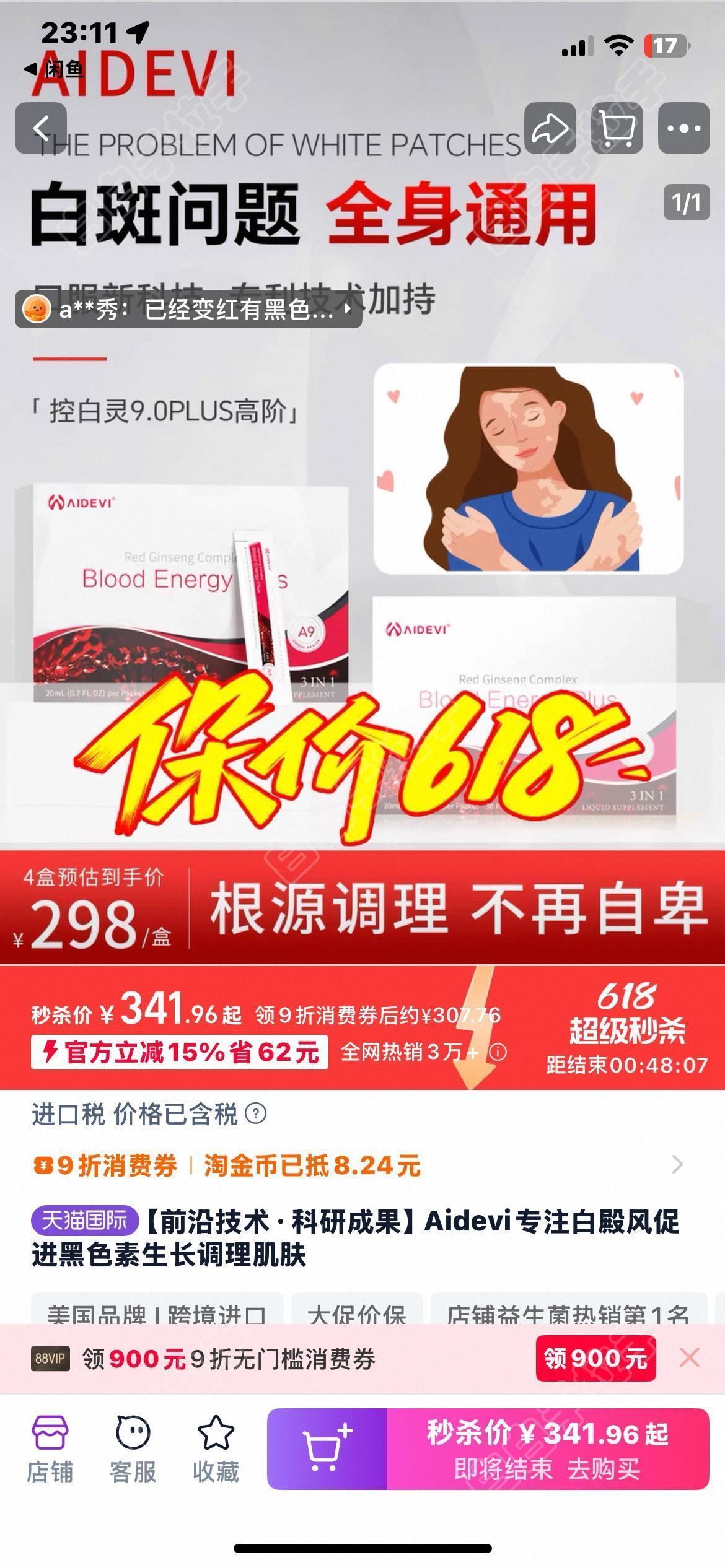This screenshot has width=725, height=1568.
Task: Share this product listing
Action: click(x=550, y=129)
